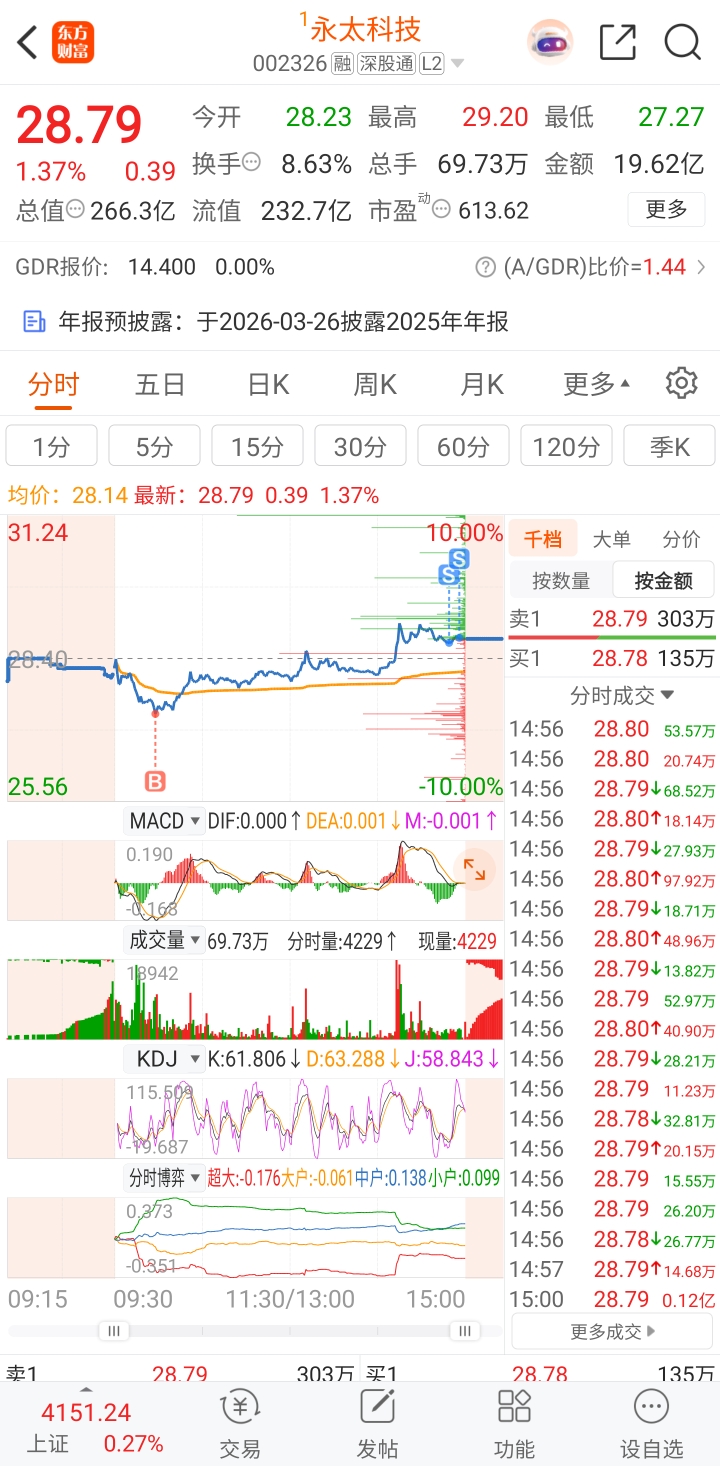This screenshot has width=720, height=1466.
Task: Show the 月K chart
Action: tap(482, 384)
